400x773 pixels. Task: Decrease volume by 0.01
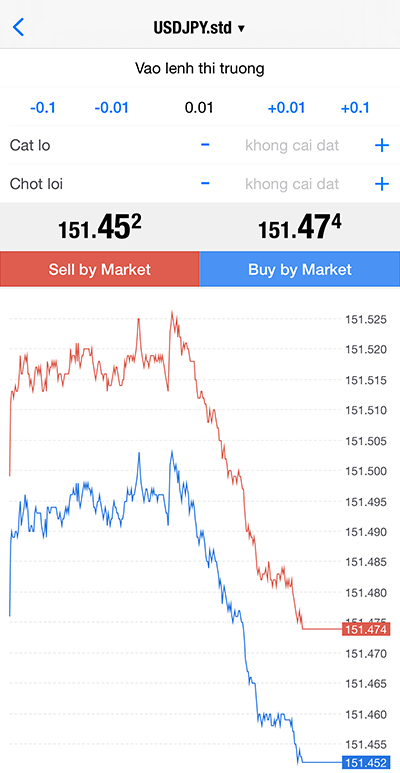pos(111,107)
